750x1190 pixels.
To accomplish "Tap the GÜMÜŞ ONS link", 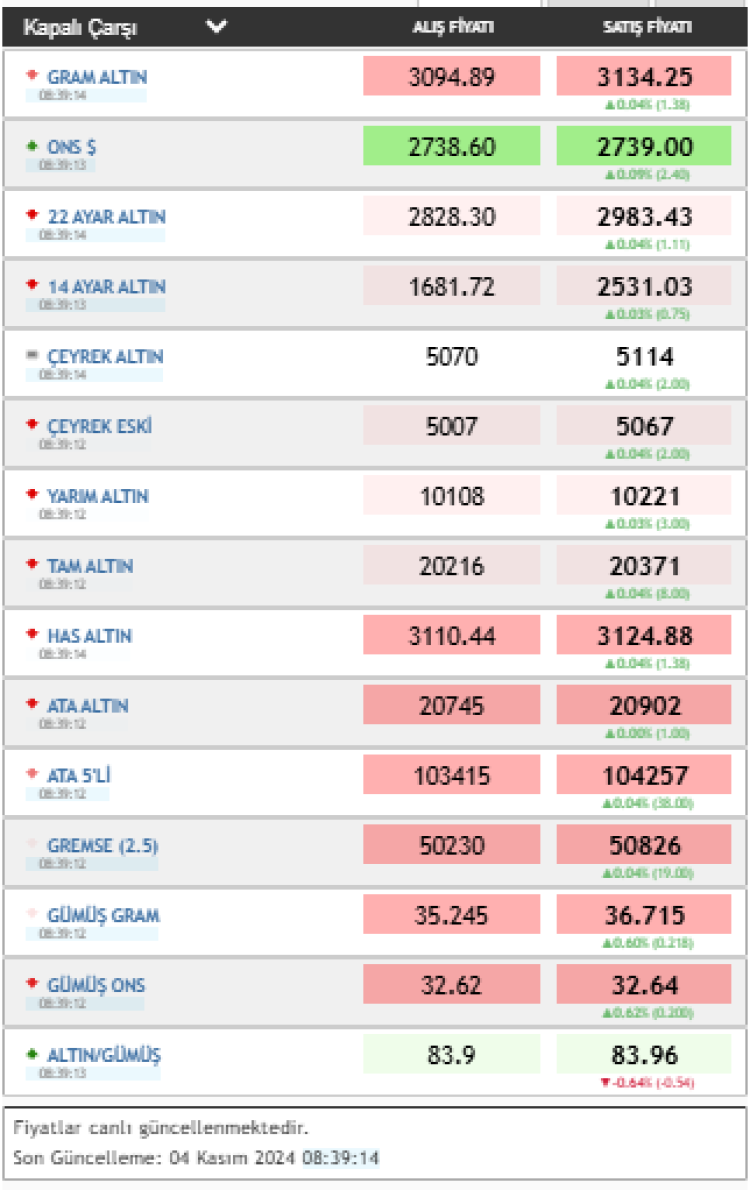I will [x=96, y=986].
